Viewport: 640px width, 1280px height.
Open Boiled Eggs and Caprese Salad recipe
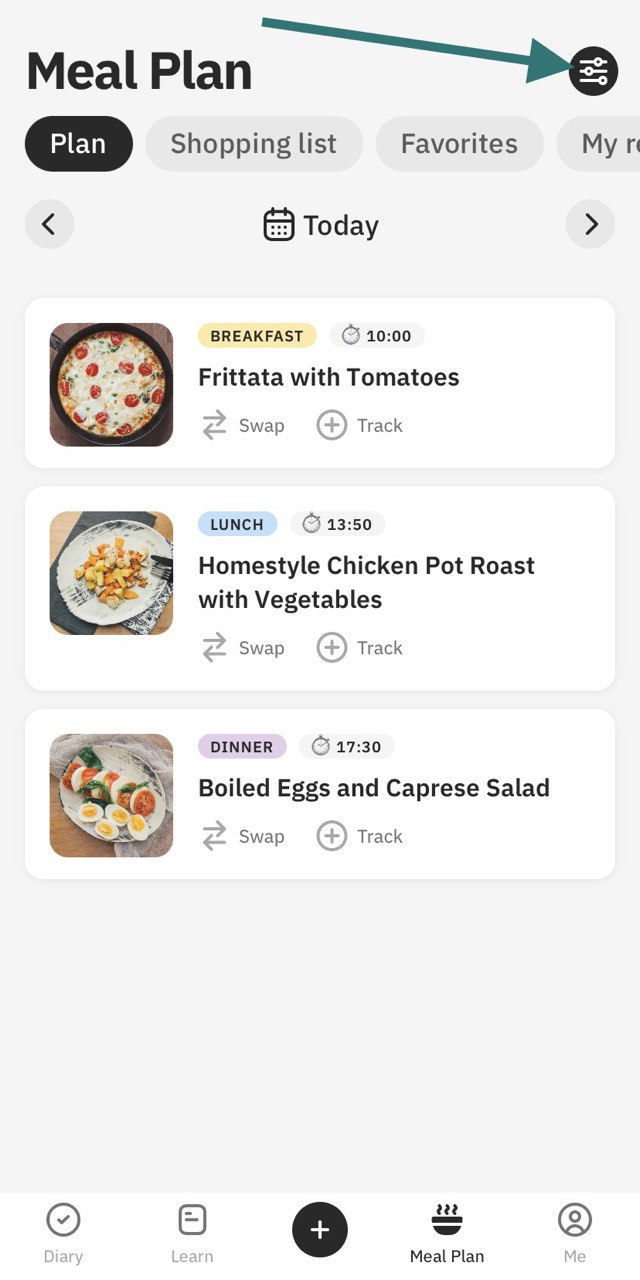(374, 788)
